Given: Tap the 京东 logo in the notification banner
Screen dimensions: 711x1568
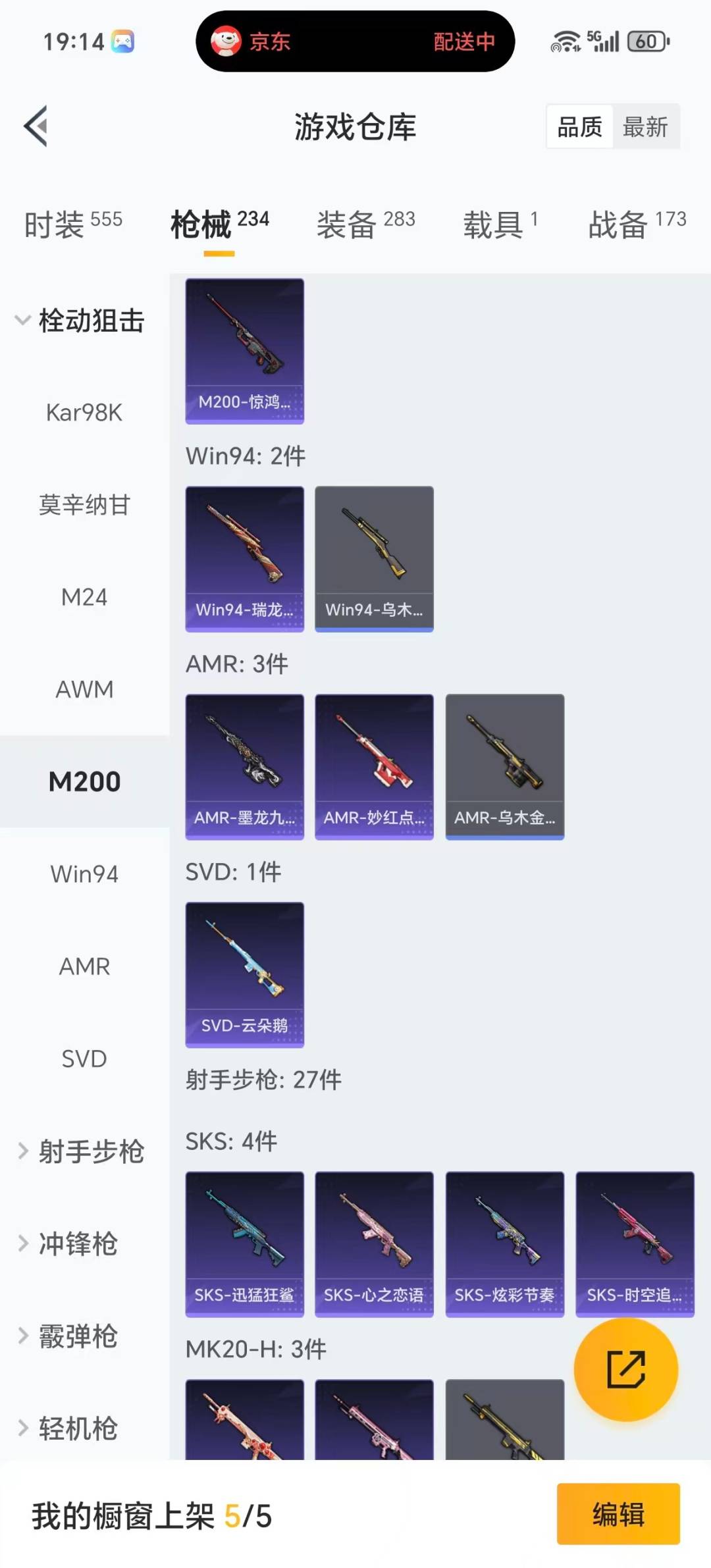Looking at the screenshot, I should (x=226, y=41).
